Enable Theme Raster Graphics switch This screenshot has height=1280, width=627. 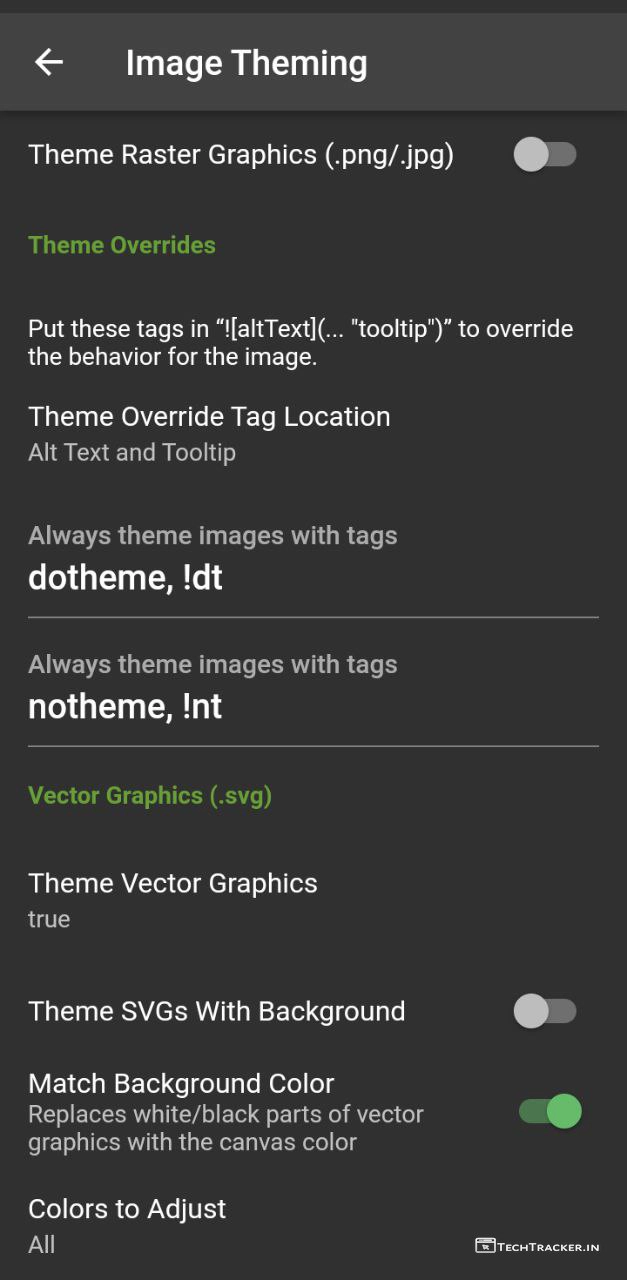(545, 155)
